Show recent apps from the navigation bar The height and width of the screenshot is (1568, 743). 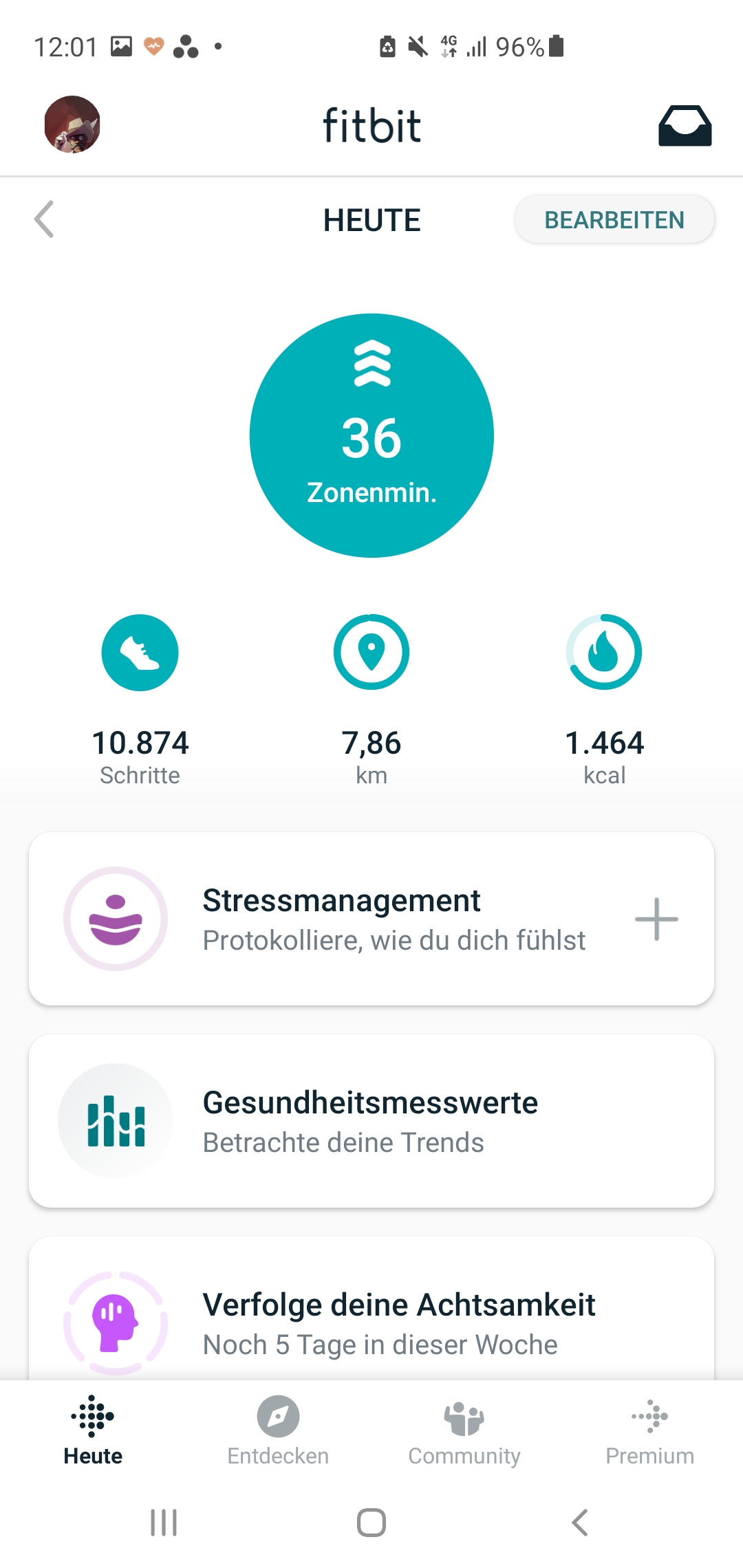[x=164, y=1523]
